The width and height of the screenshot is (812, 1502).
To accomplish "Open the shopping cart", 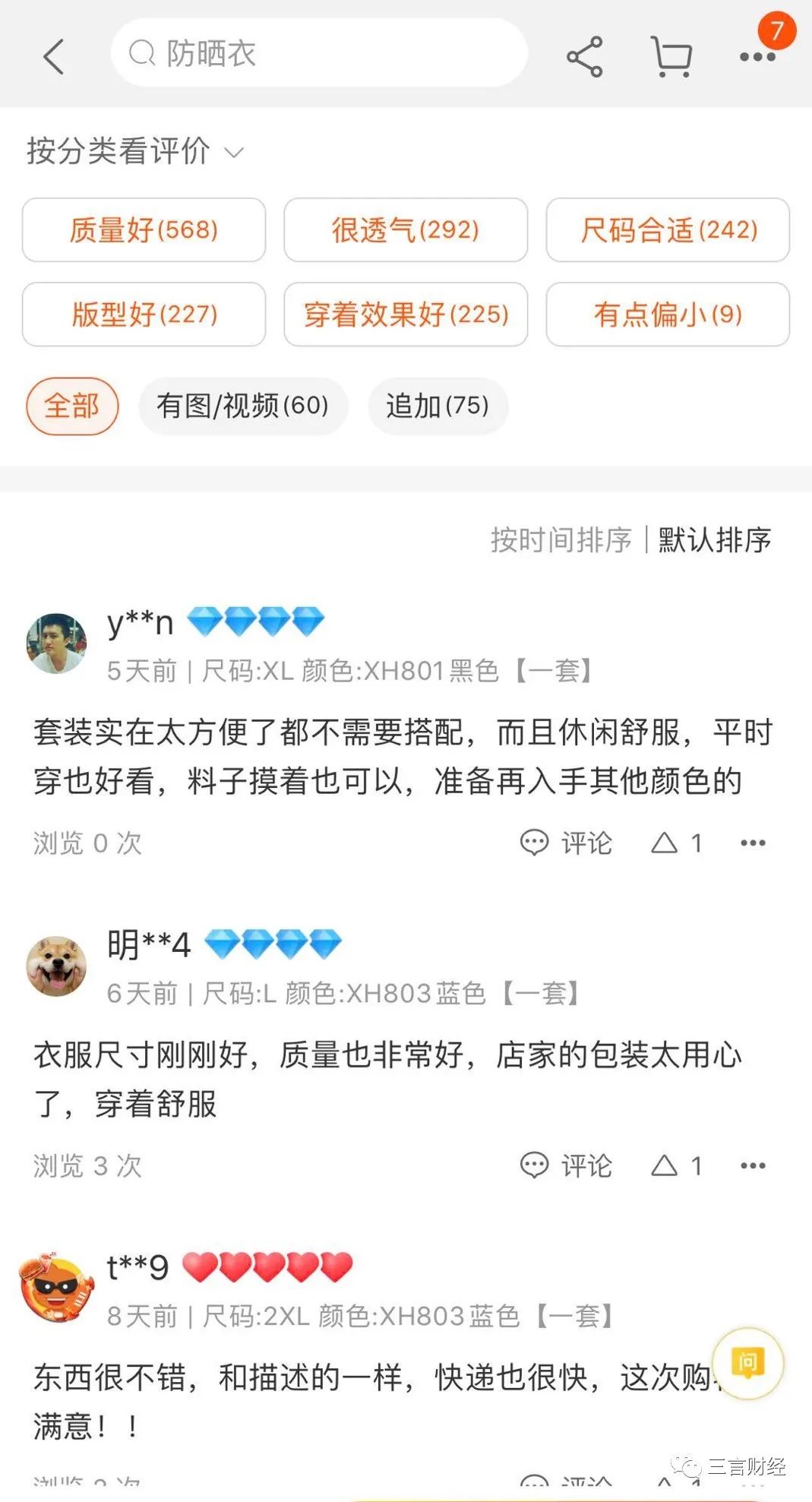I will point(671,56).
